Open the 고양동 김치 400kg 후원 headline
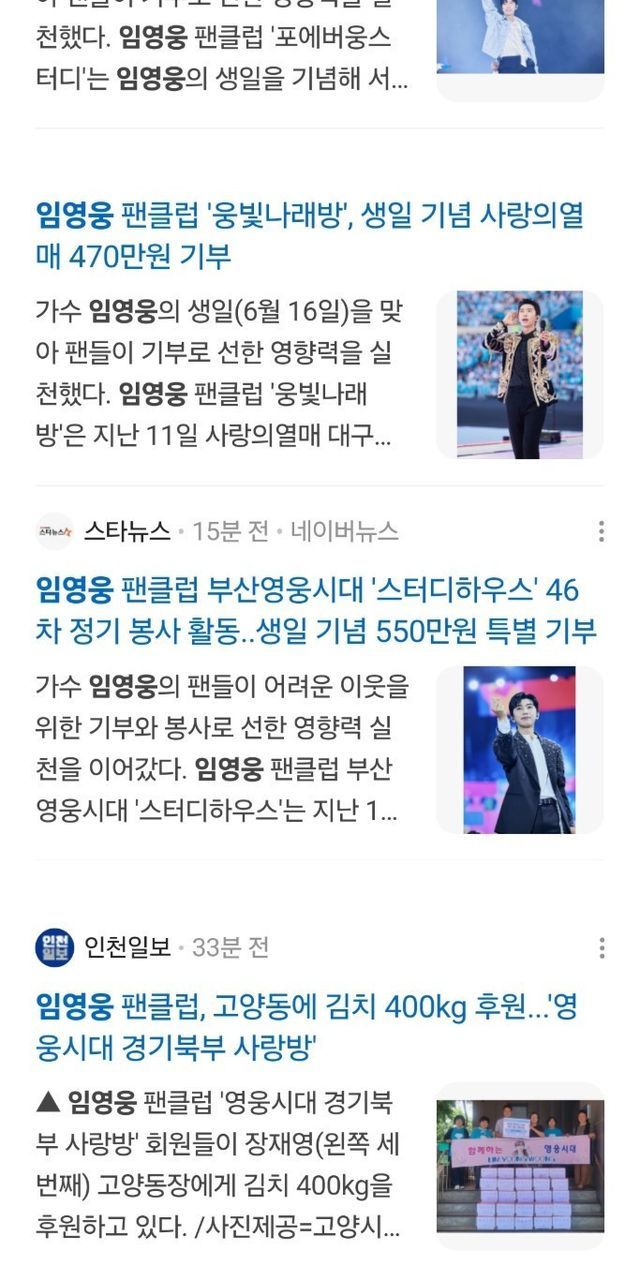 click(x=305, y=1027)
